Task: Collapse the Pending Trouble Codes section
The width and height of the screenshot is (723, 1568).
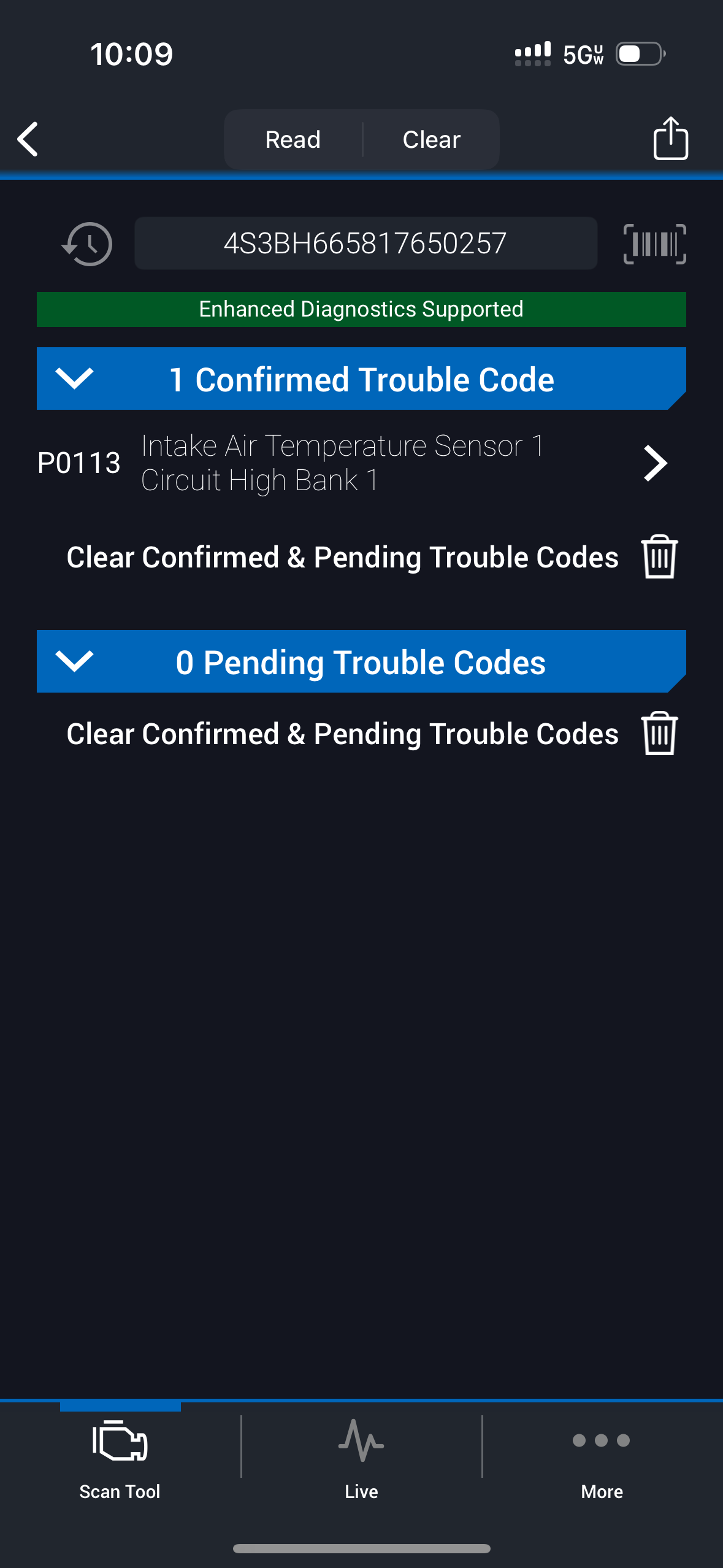Action: point(75,661)
